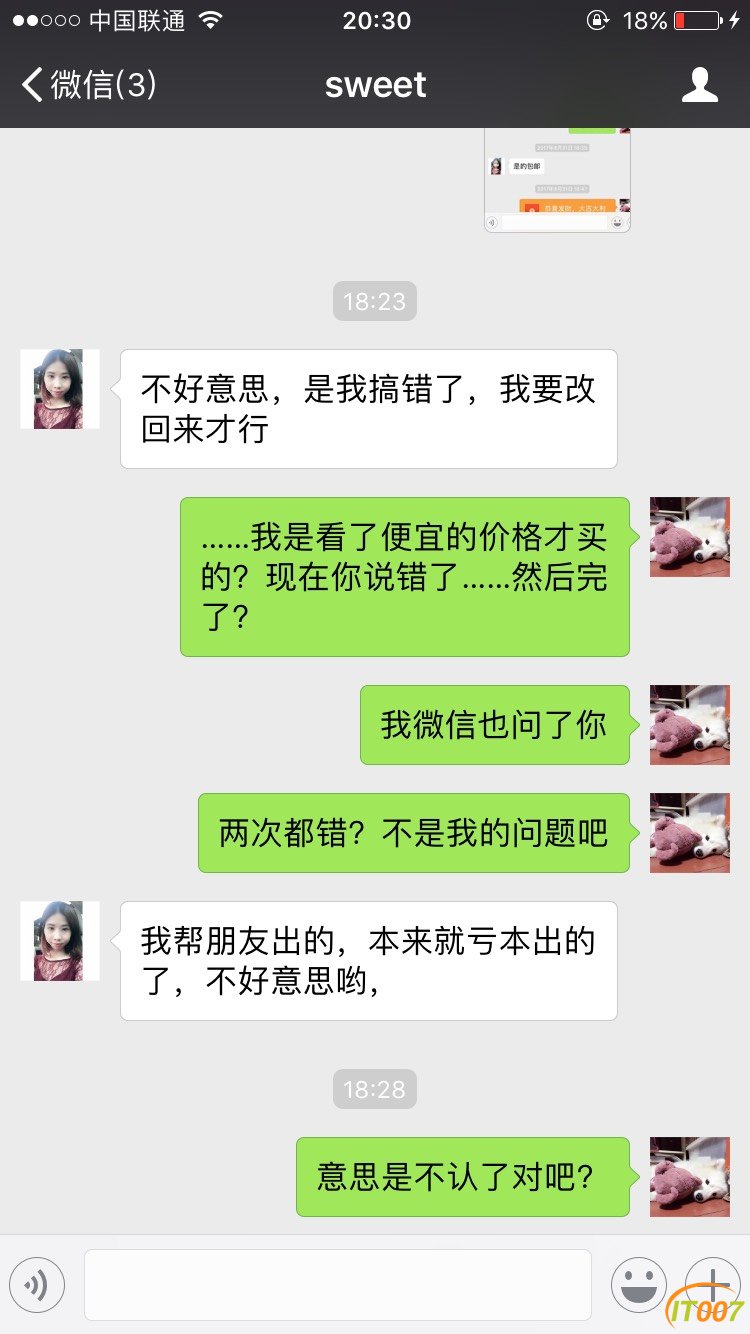Viewport: 750px width, 1334px height.
Task: Open my avatar beside 我微信也问了你
Action: click(689, 725)
